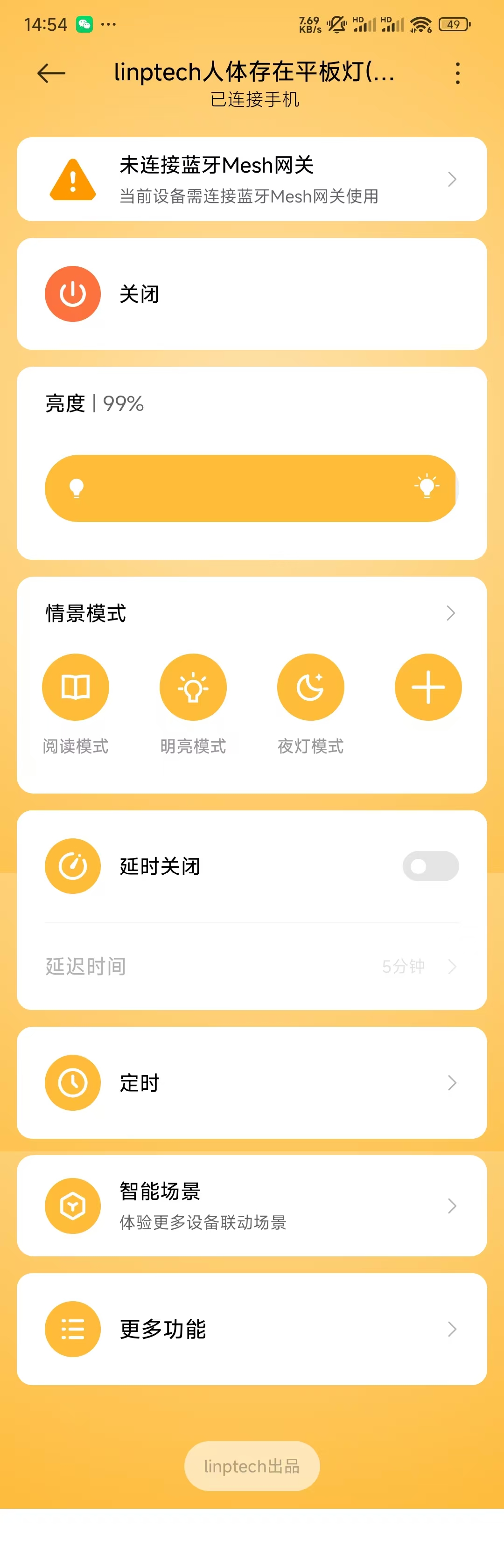Open the 延迟时间 setting

[x=252, y=966]
